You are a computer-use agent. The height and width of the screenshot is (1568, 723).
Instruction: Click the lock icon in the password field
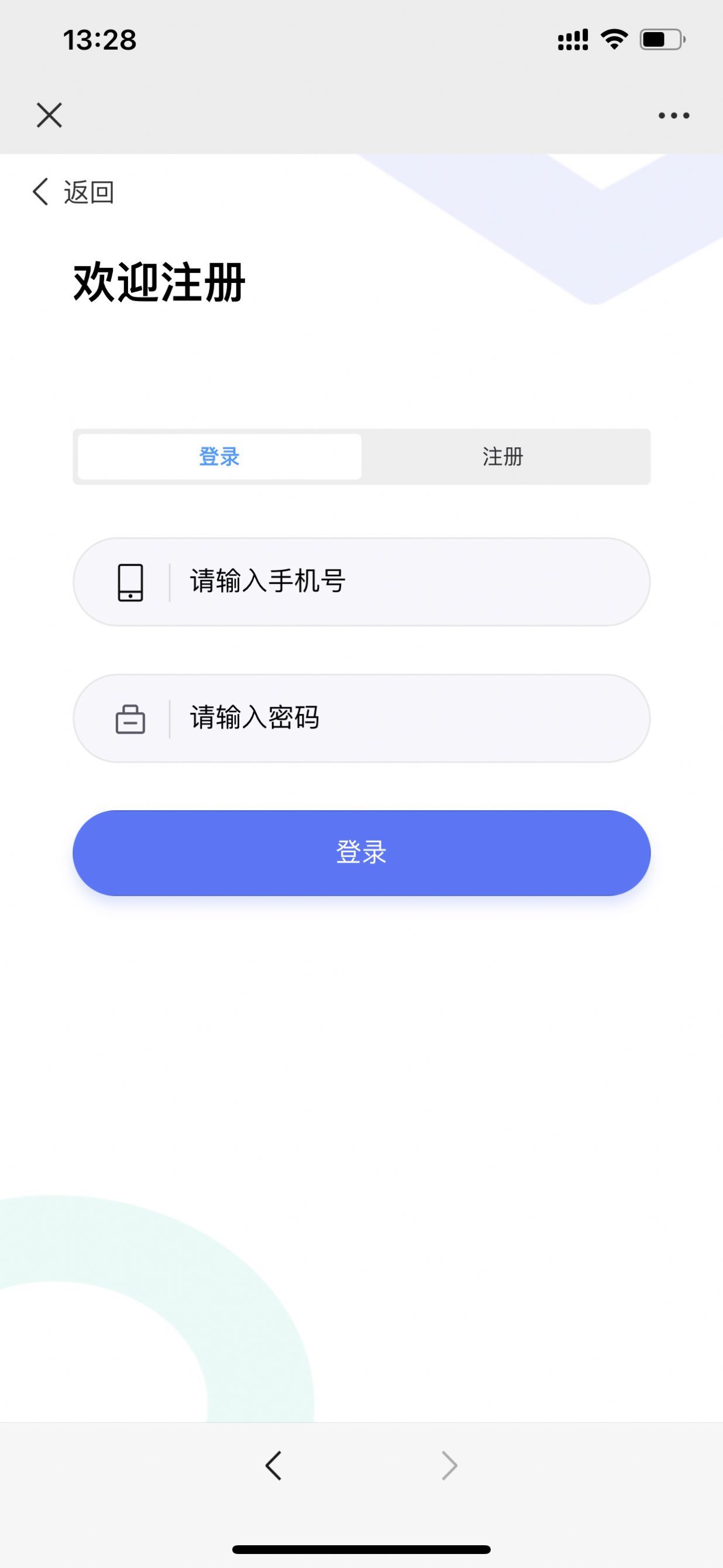[x=130, y=720]
